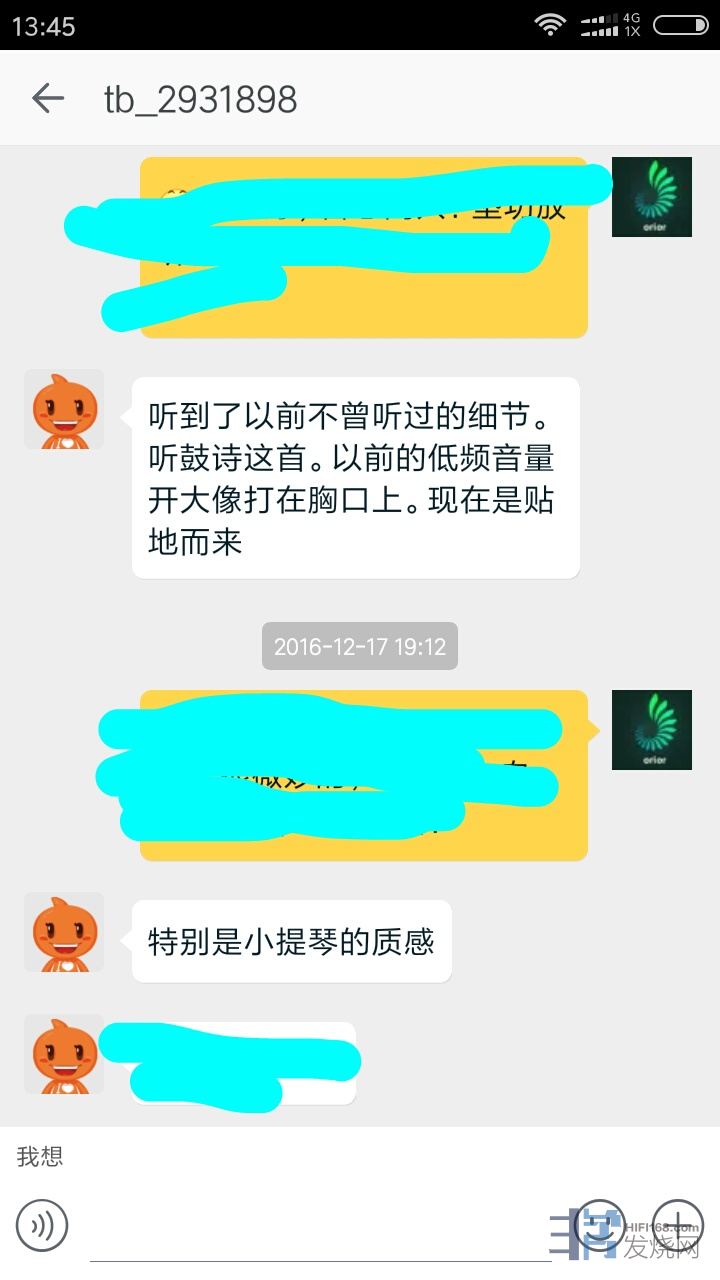Image resolution: width=720 pixels, height=1280 pixels.
Task: Tap the avatar next to 听到了以前不曾听过的细节 message
Action: click(x=64, y=409)
